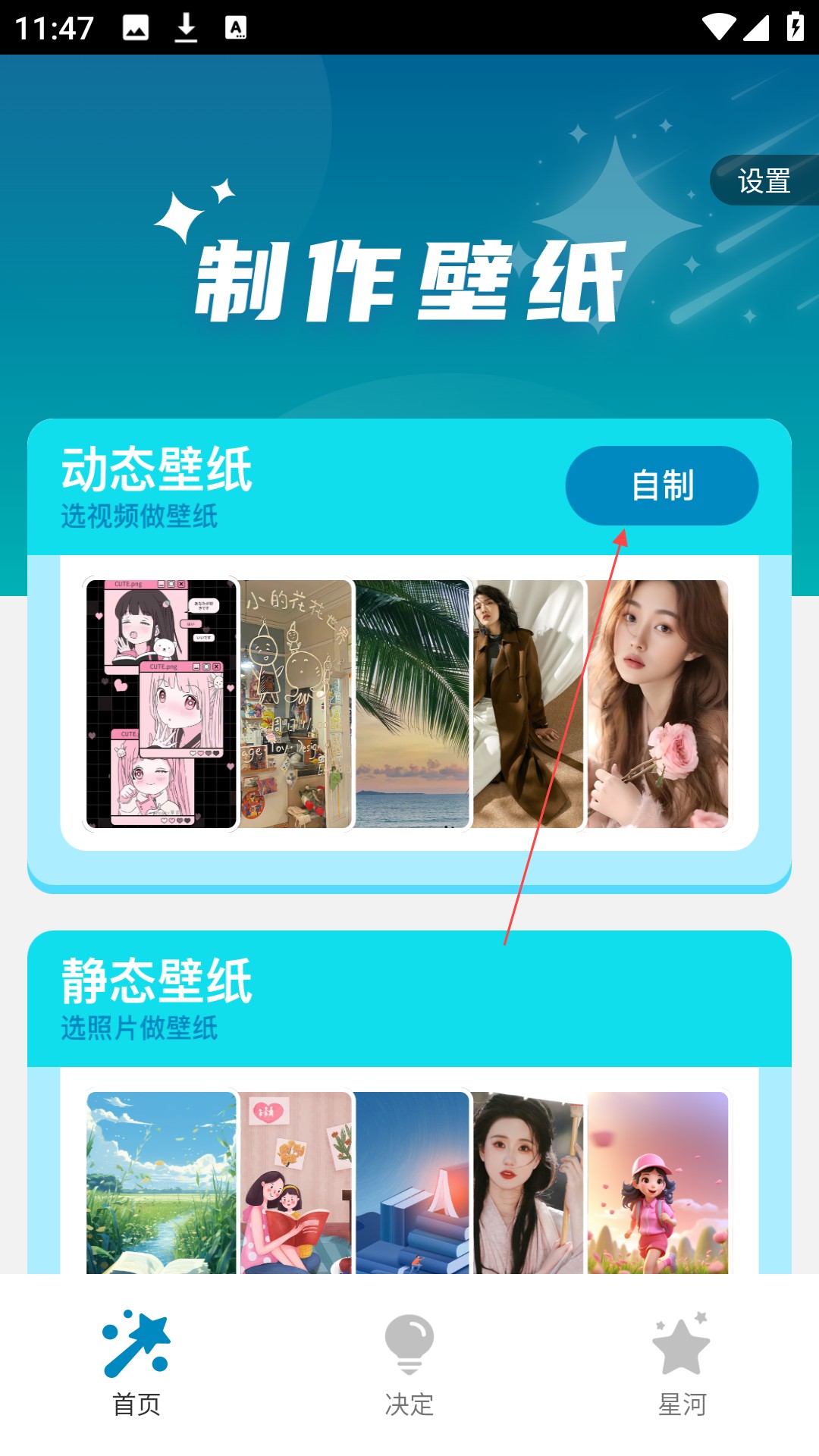This screenshot has height=1456, width=819.
Task: Open the blue books illustration wallpaper
Action: (412, 1183)
